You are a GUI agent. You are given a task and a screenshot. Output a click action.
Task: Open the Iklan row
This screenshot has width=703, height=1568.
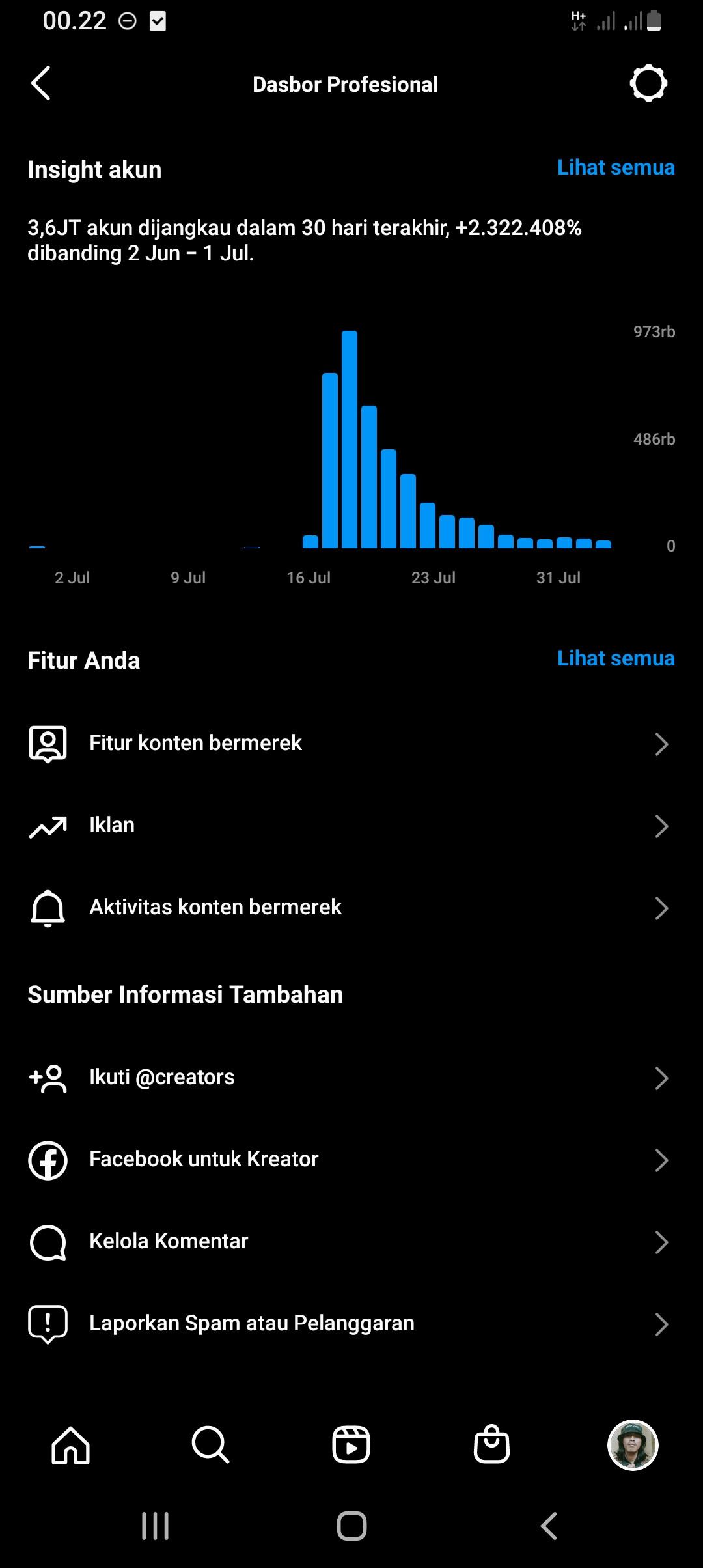(351, 825)
